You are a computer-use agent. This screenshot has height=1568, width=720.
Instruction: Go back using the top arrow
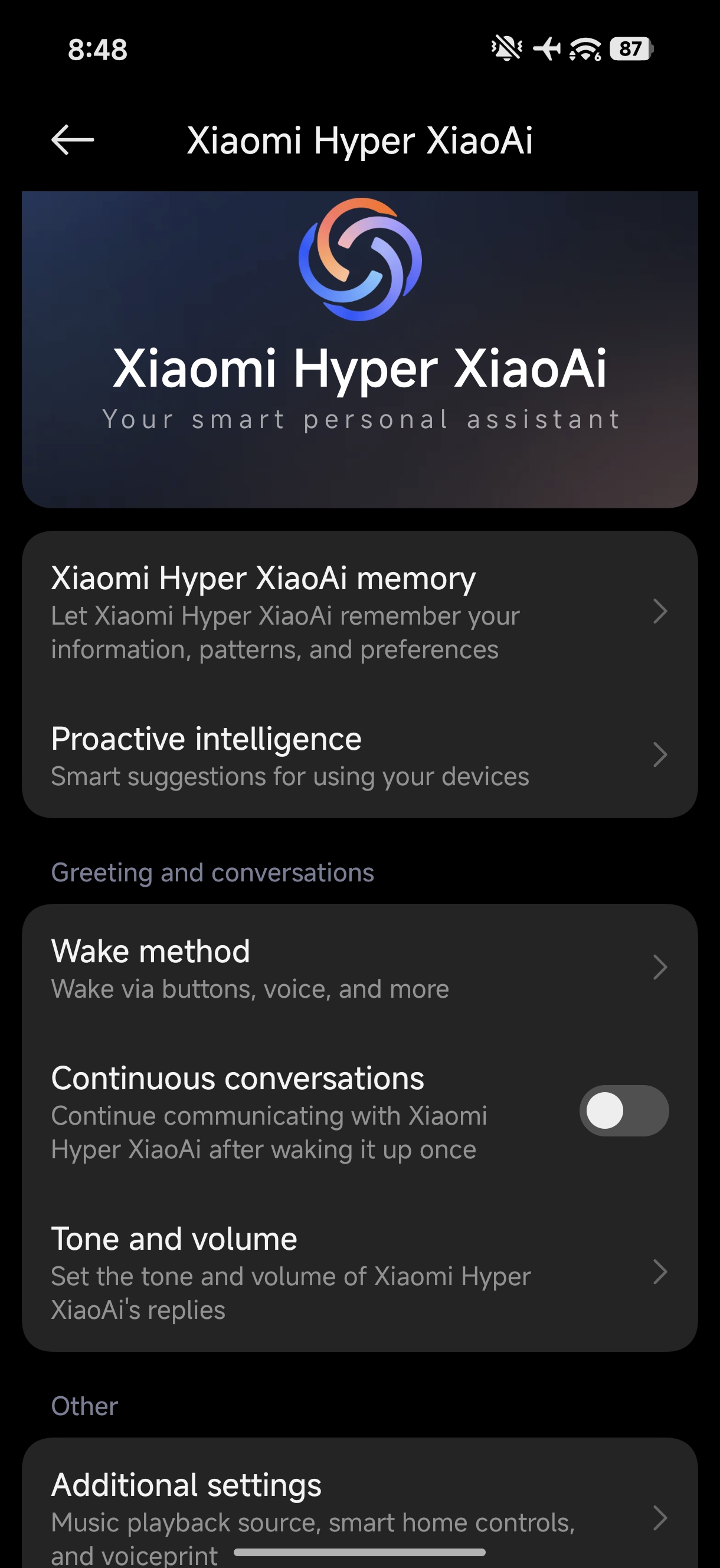[73, 140]
